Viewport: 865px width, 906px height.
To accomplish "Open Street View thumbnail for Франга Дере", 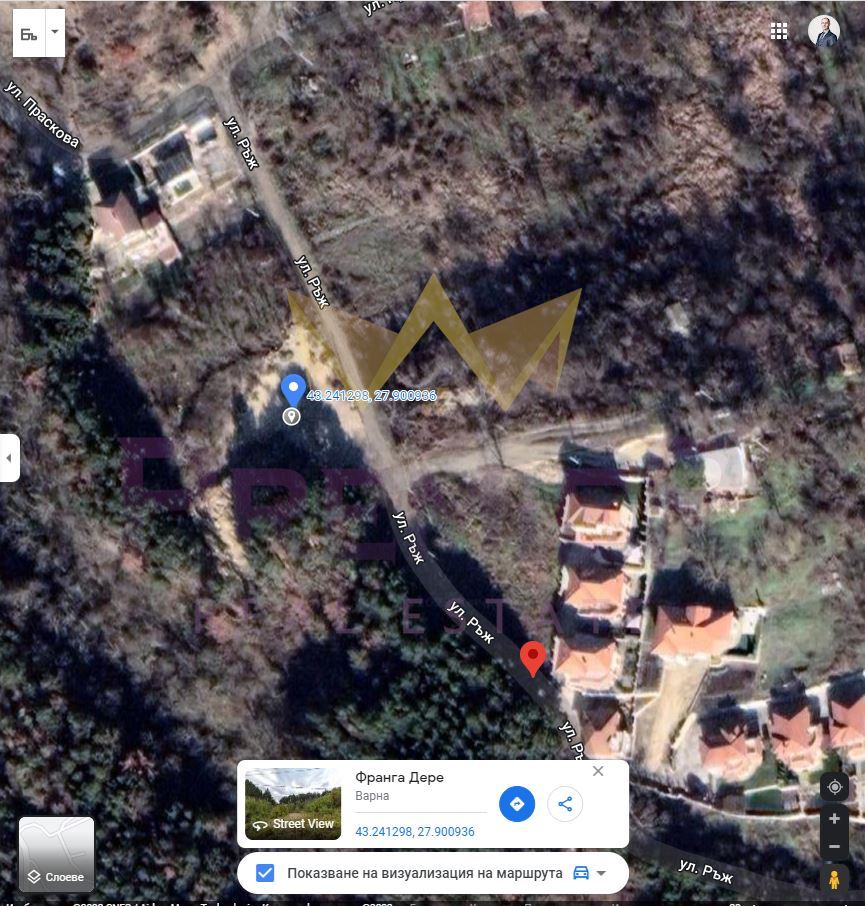I will [x=293, y=804].
